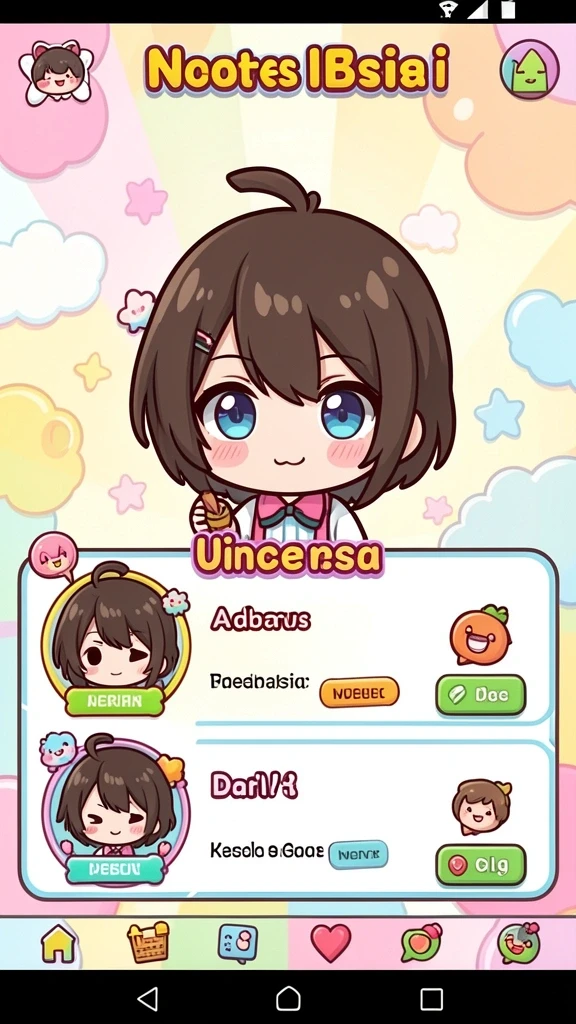
Task: Select the orange NOEBEC chip
Action: click(x=359, y=693)
